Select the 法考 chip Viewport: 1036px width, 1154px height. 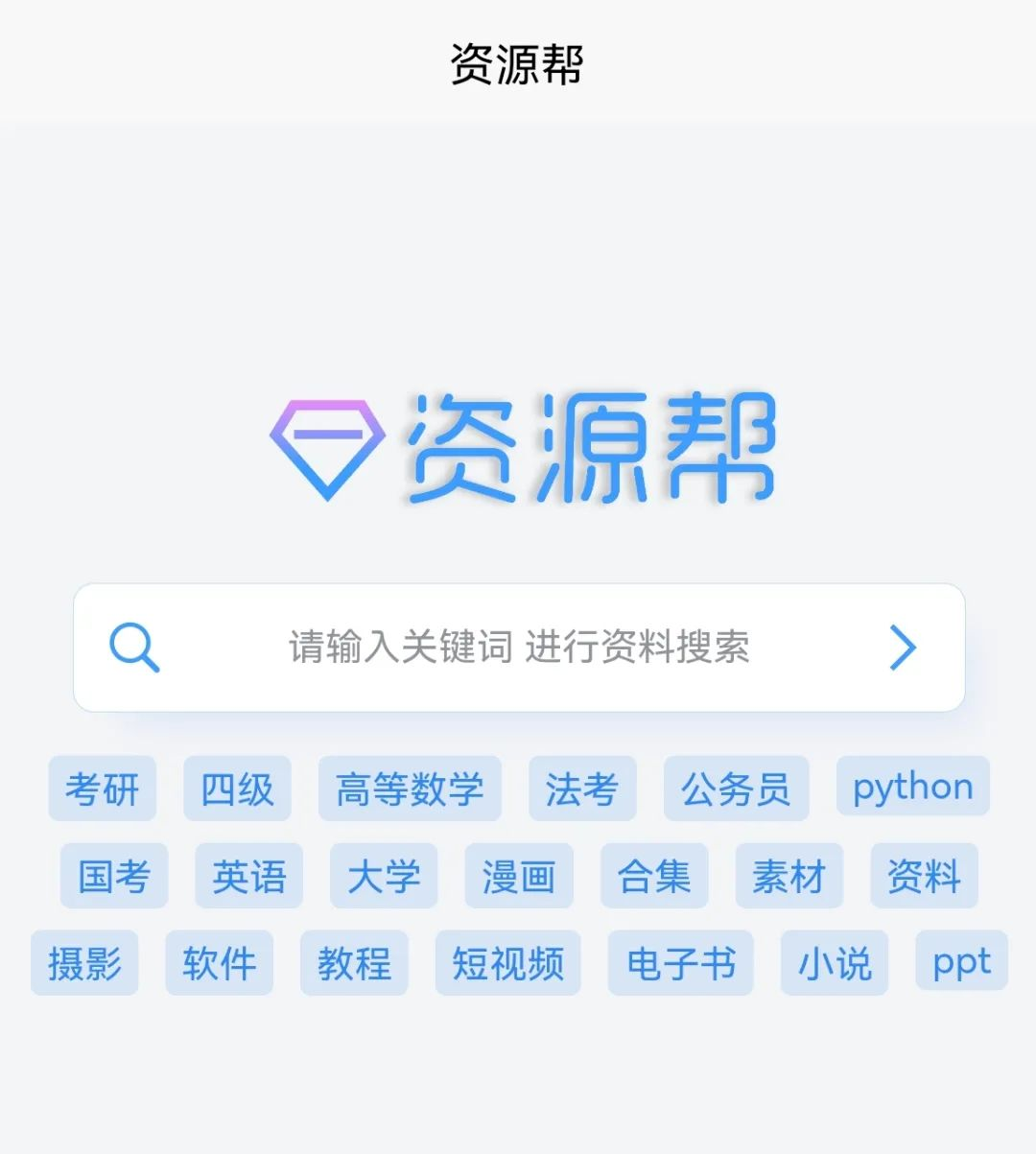tap(582, 789)
